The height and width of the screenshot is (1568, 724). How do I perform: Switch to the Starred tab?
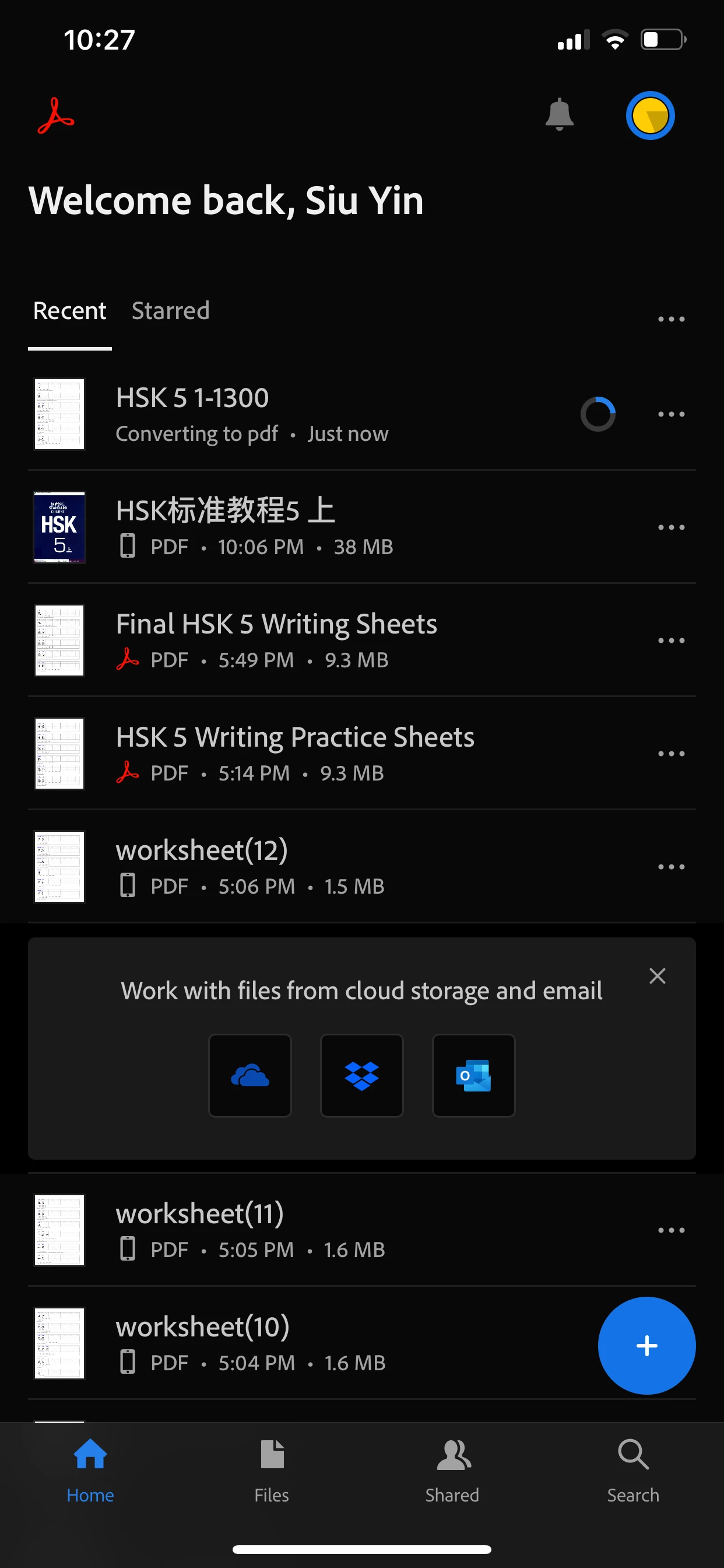point(170,311)
